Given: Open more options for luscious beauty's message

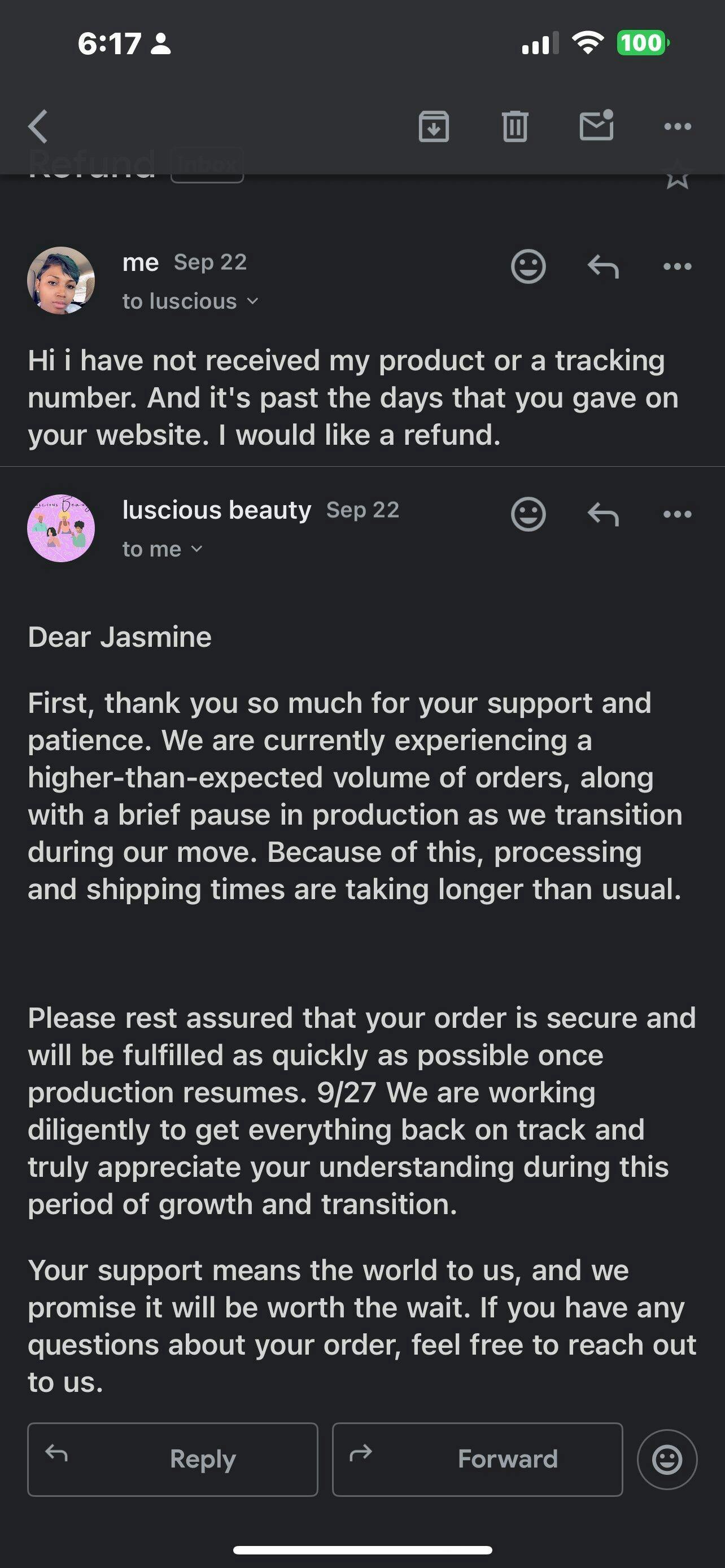Looking at the screenshot, I should click(677, 514).
